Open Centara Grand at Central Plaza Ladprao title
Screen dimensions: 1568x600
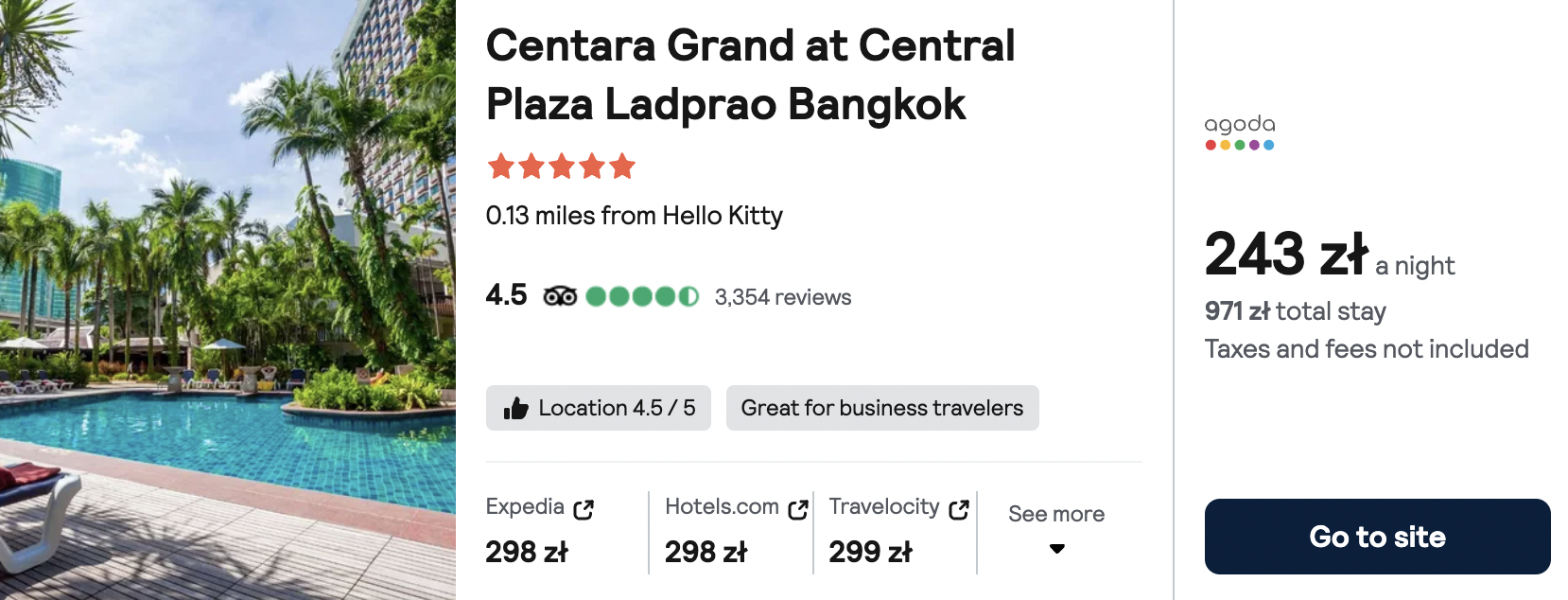pos(749,75)
